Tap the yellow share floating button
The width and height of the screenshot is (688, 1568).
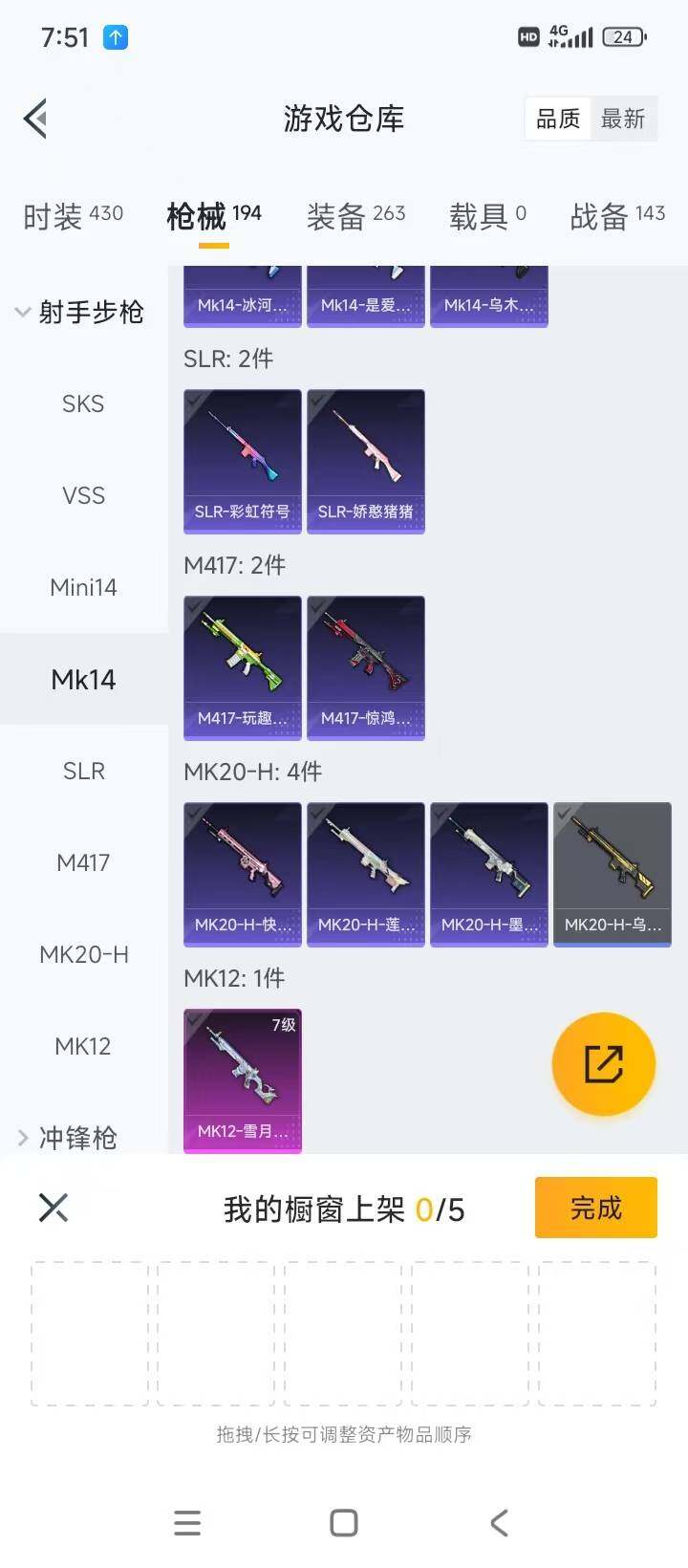[604, 1064]
